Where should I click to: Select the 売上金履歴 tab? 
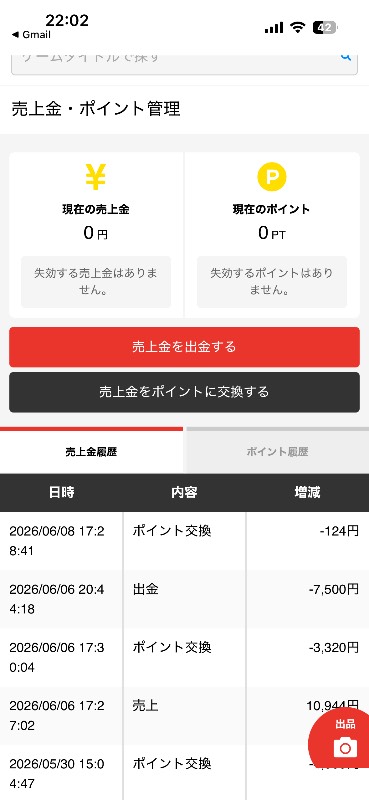(91, 452)
